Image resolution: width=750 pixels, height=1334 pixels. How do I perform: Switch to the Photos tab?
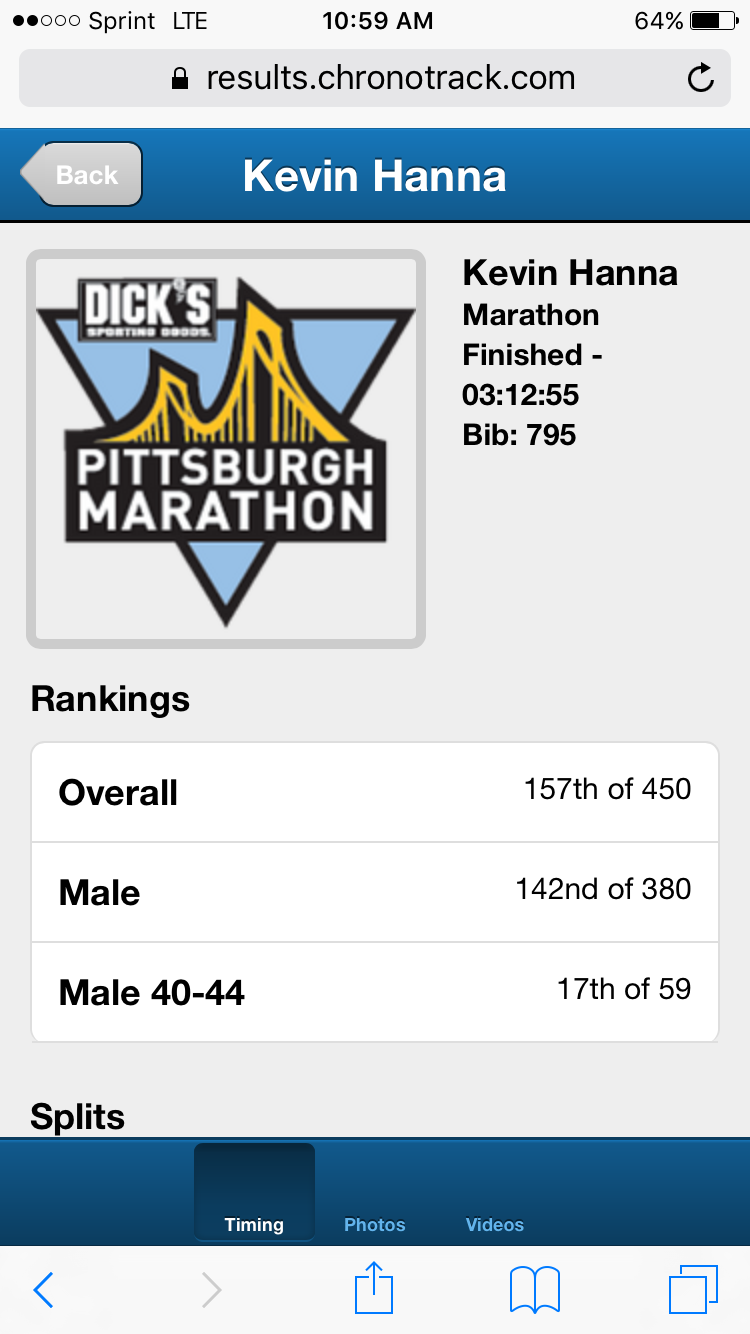pos(375,1224)
